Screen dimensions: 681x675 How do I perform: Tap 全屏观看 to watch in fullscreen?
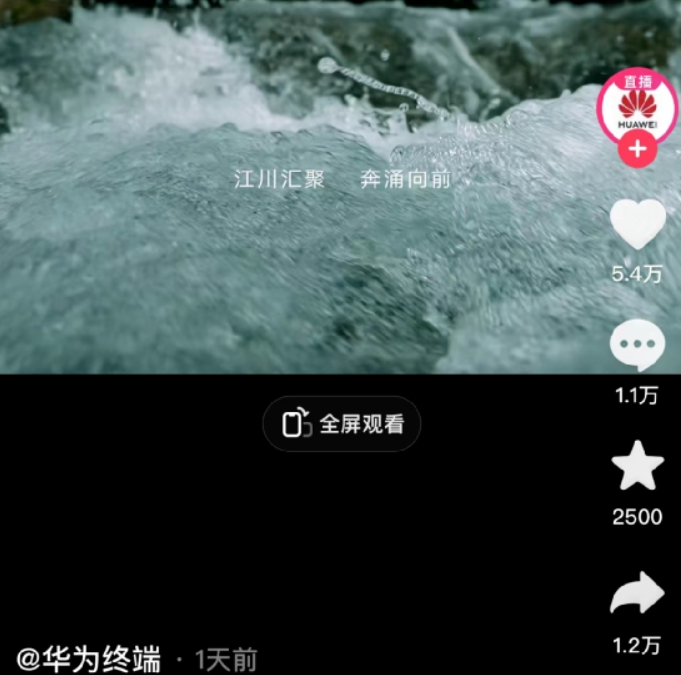342,424
